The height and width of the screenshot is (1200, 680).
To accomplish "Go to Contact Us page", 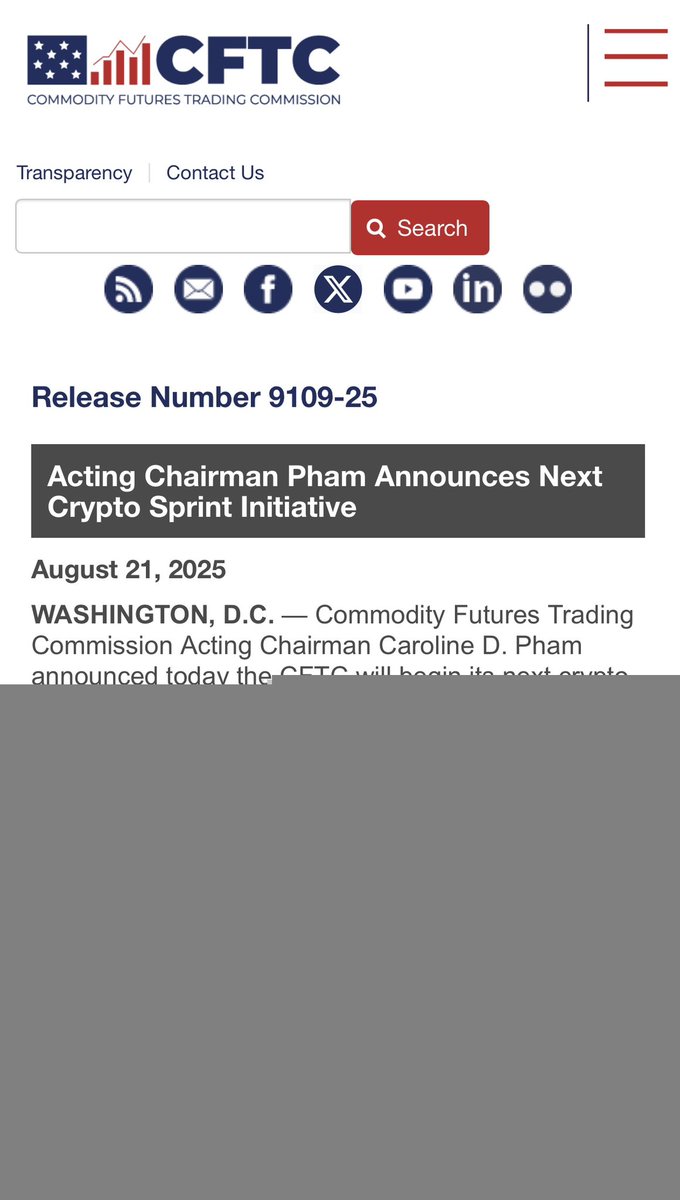I will [215, 173].
